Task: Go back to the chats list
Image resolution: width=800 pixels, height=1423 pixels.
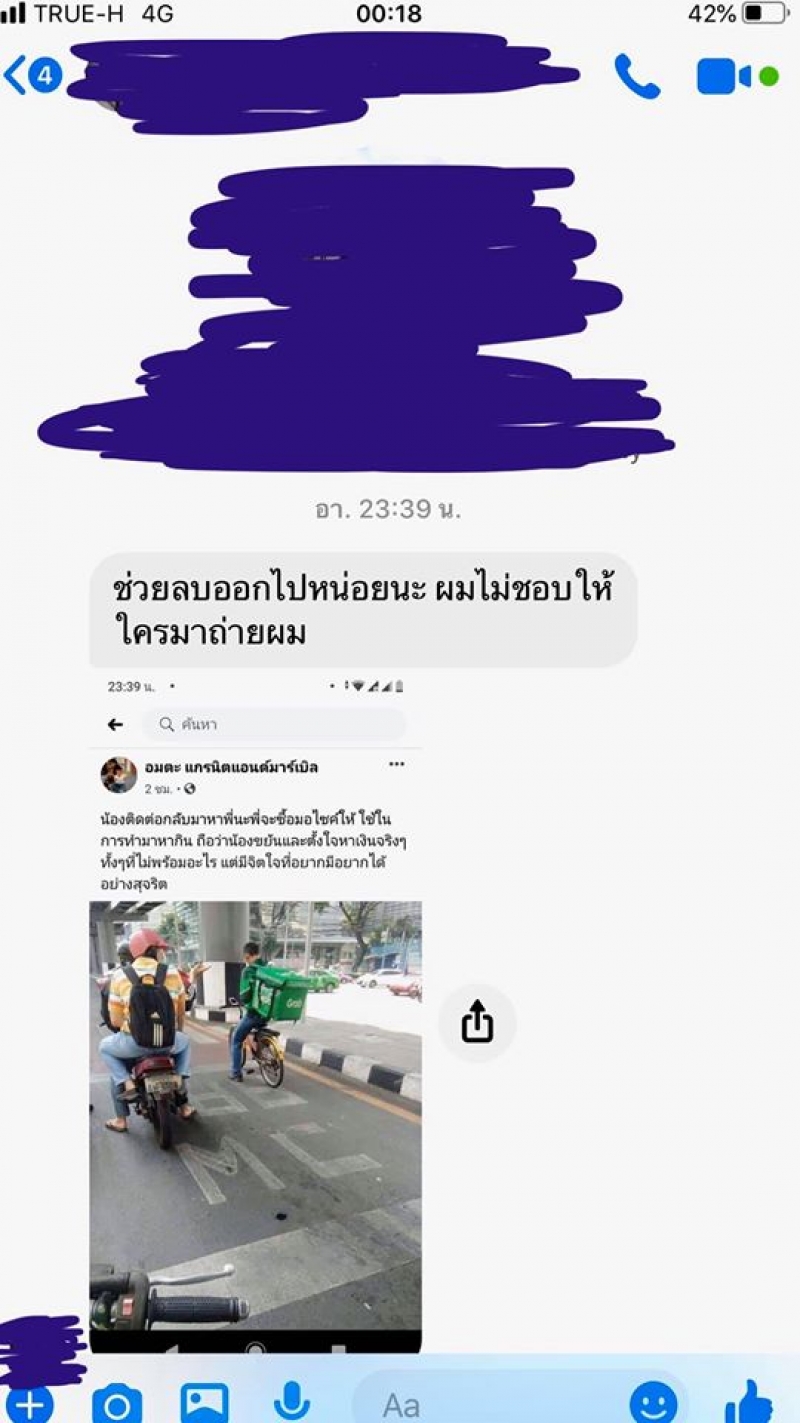Action: pyautogui.click(x=30, y=76)
